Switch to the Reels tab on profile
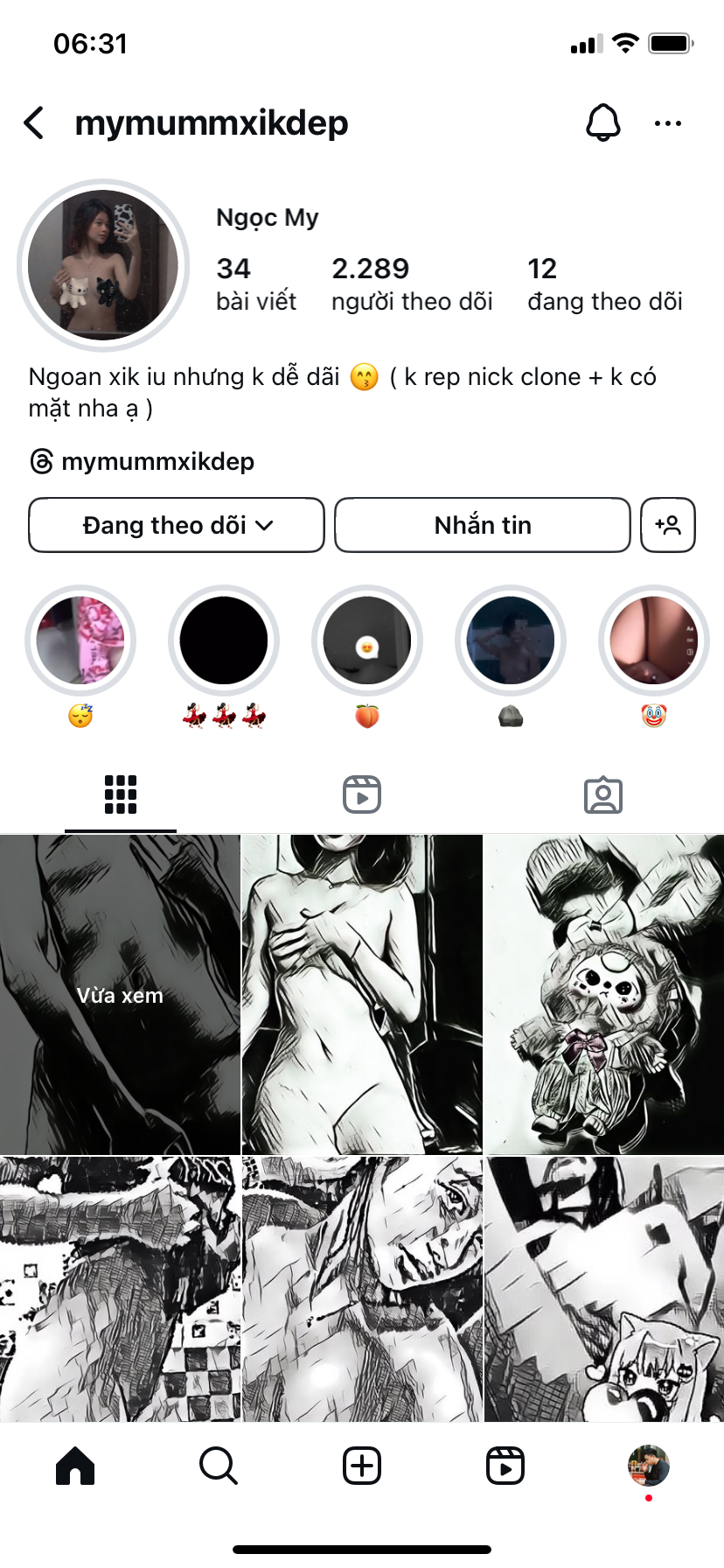 (362, 795)
